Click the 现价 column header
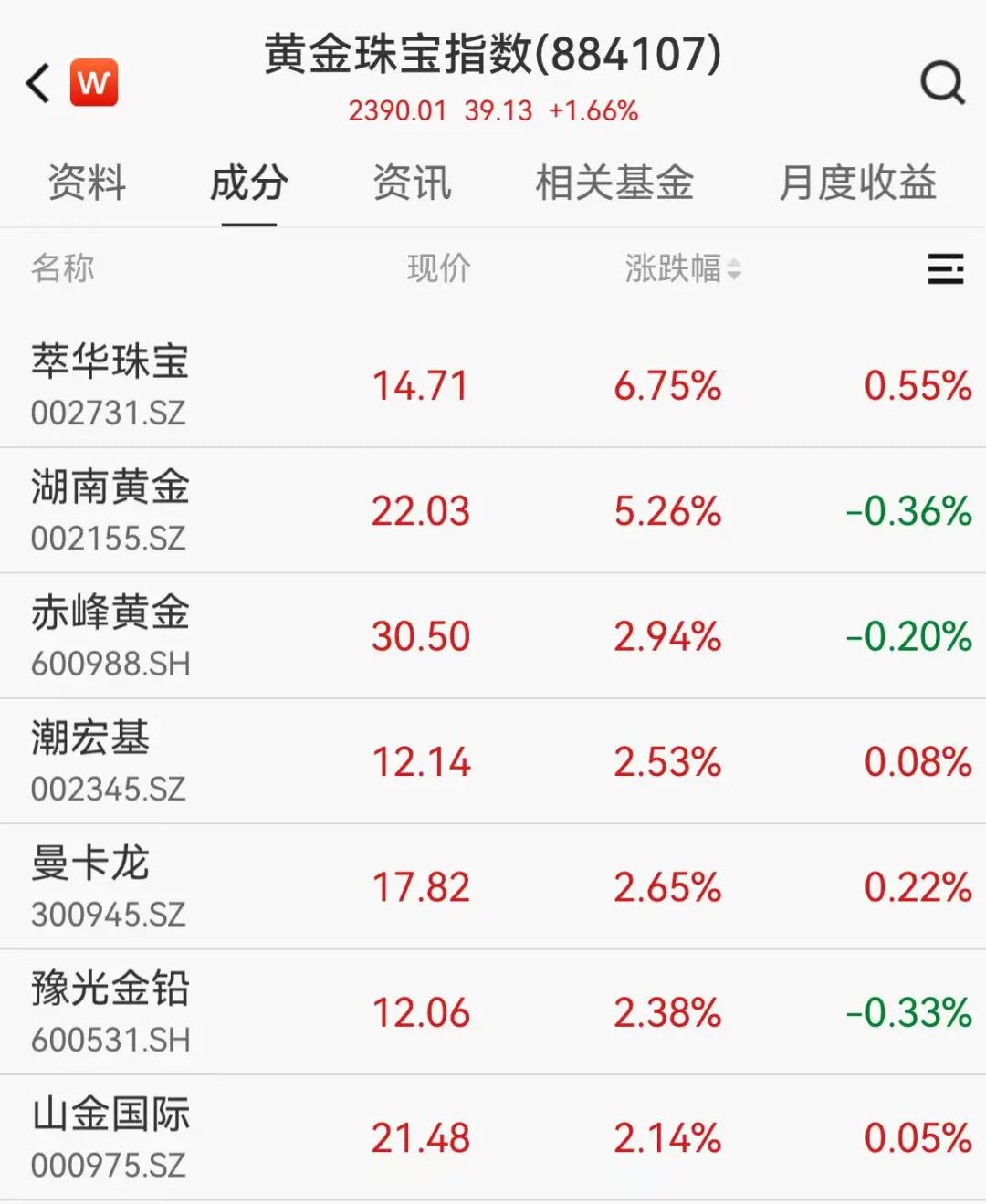 (439, 269)
